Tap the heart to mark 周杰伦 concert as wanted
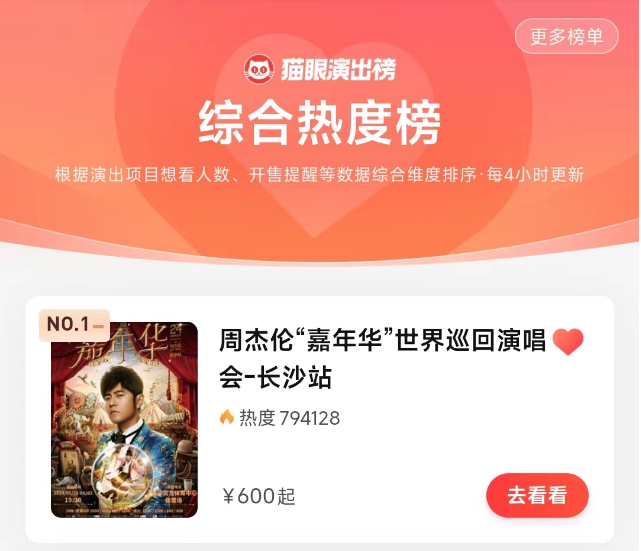Viewport: 641px width, 551px height. click(568, 341)
